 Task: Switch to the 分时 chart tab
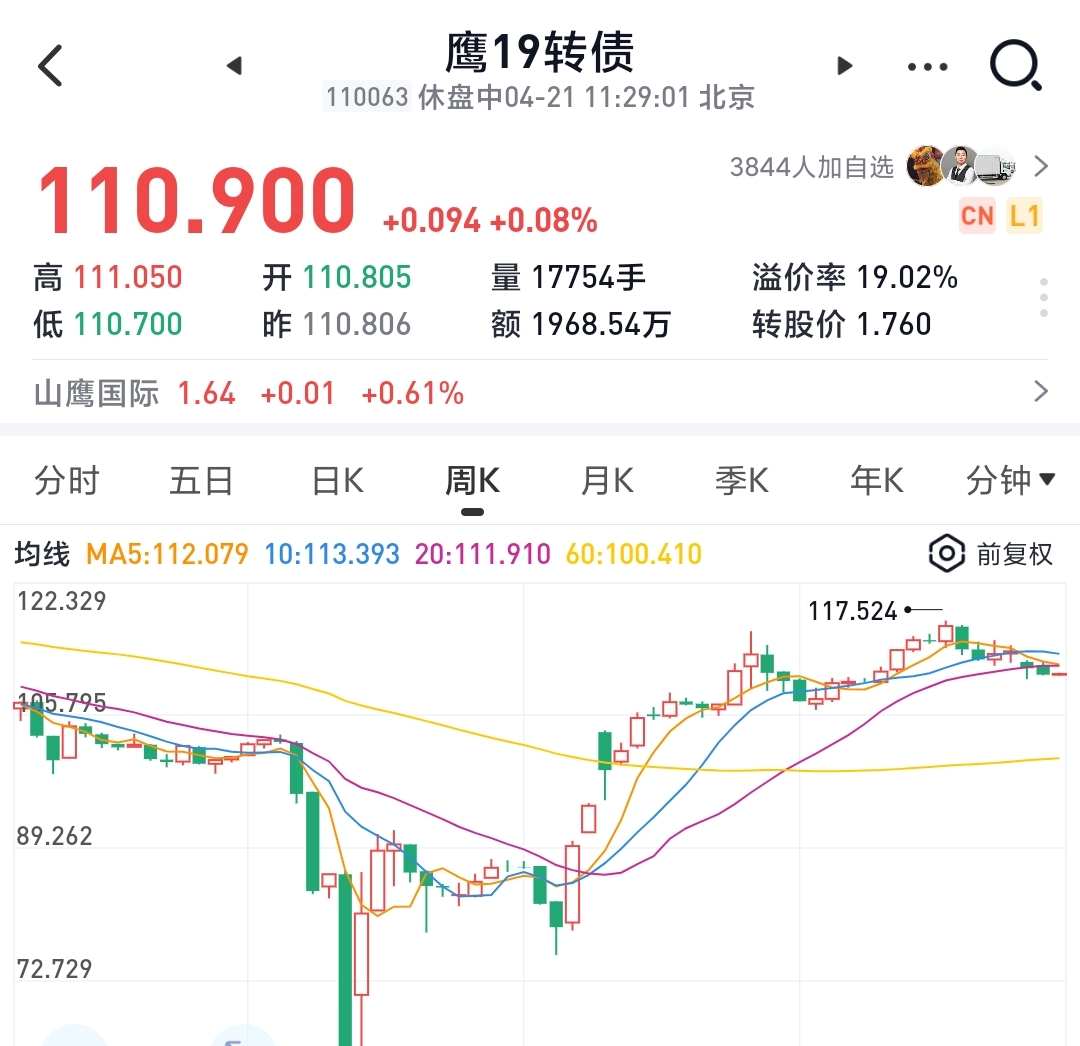tap(67, 481)
